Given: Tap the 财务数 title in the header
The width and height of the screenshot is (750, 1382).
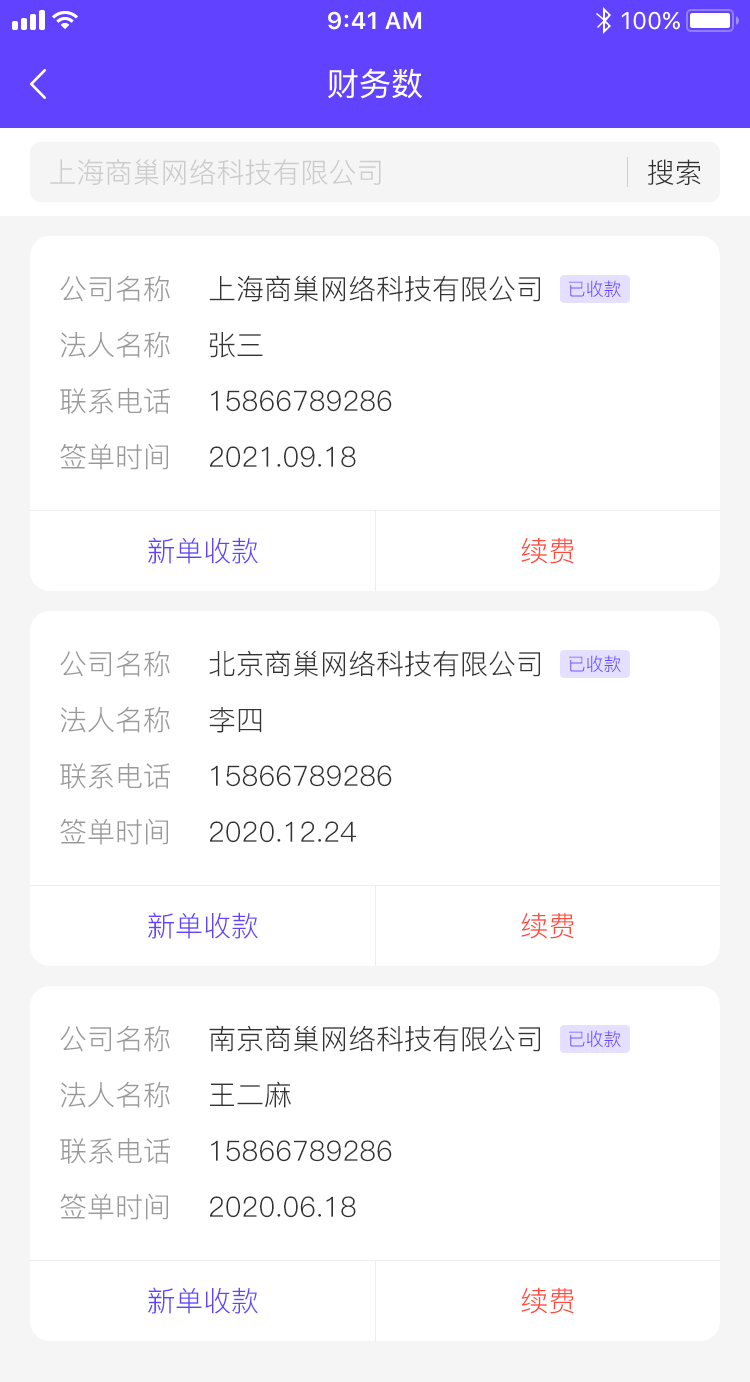Looking at the screenshot, I should (x=374, y=84).
